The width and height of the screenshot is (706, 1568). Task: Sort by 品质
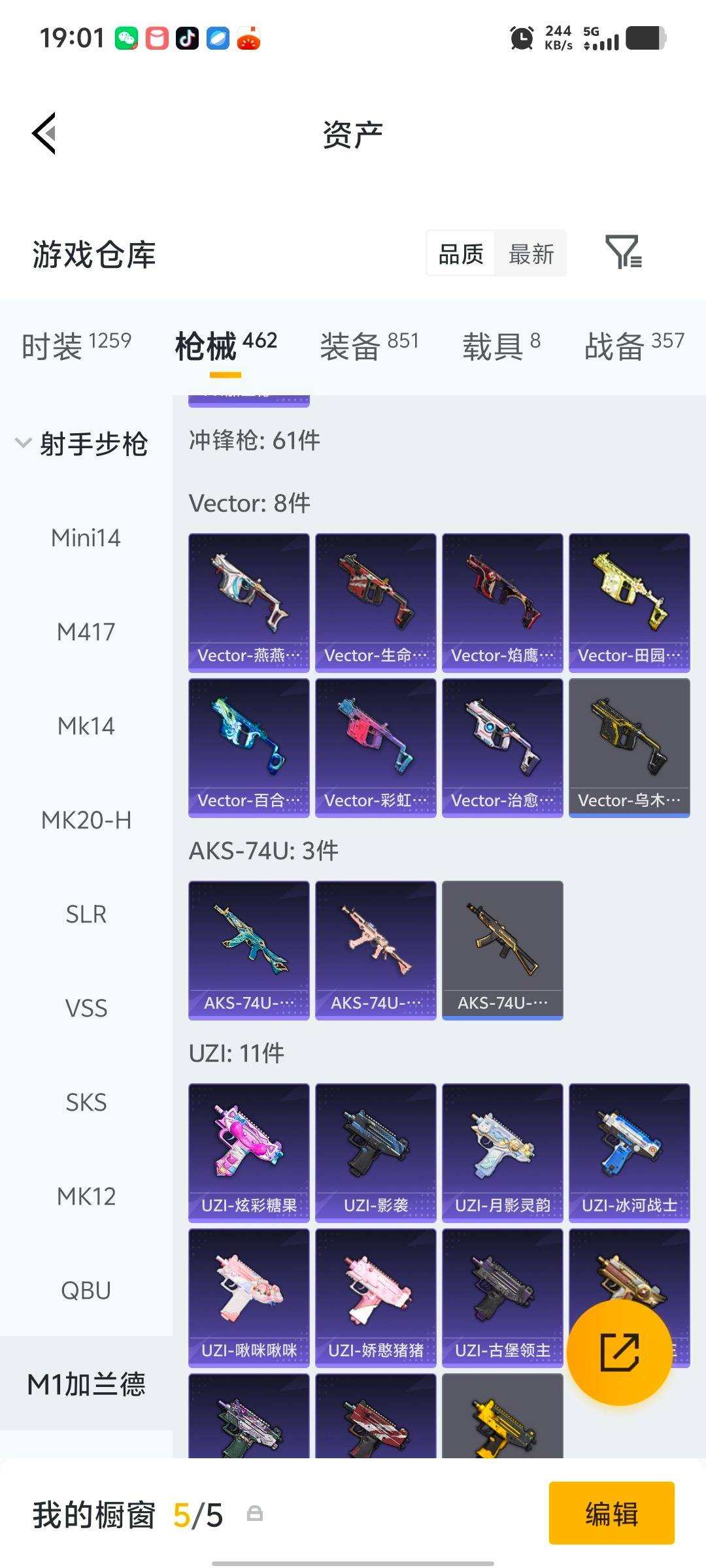[461, 253]
